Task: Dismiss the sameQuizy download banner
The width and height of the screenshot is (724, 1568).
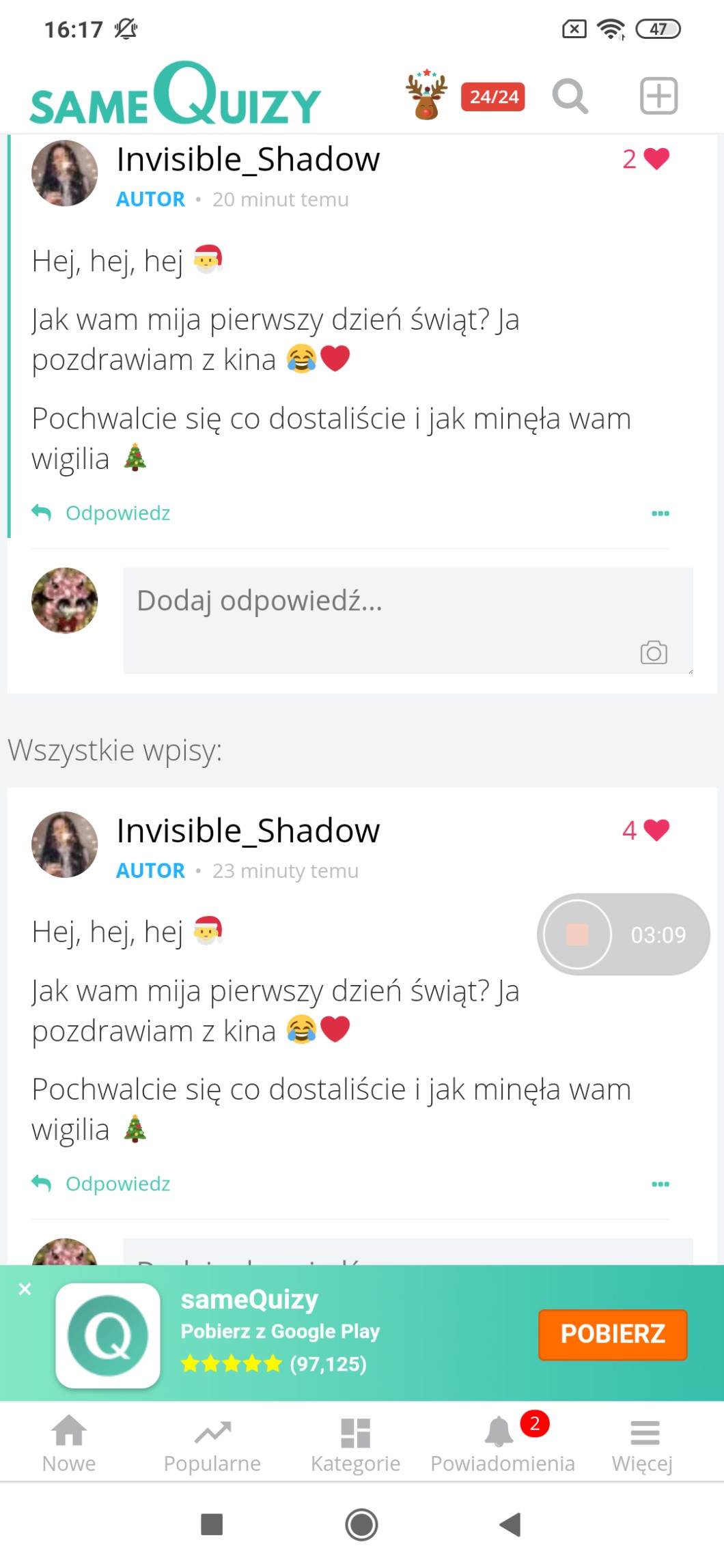Action: coord(25,1289)
